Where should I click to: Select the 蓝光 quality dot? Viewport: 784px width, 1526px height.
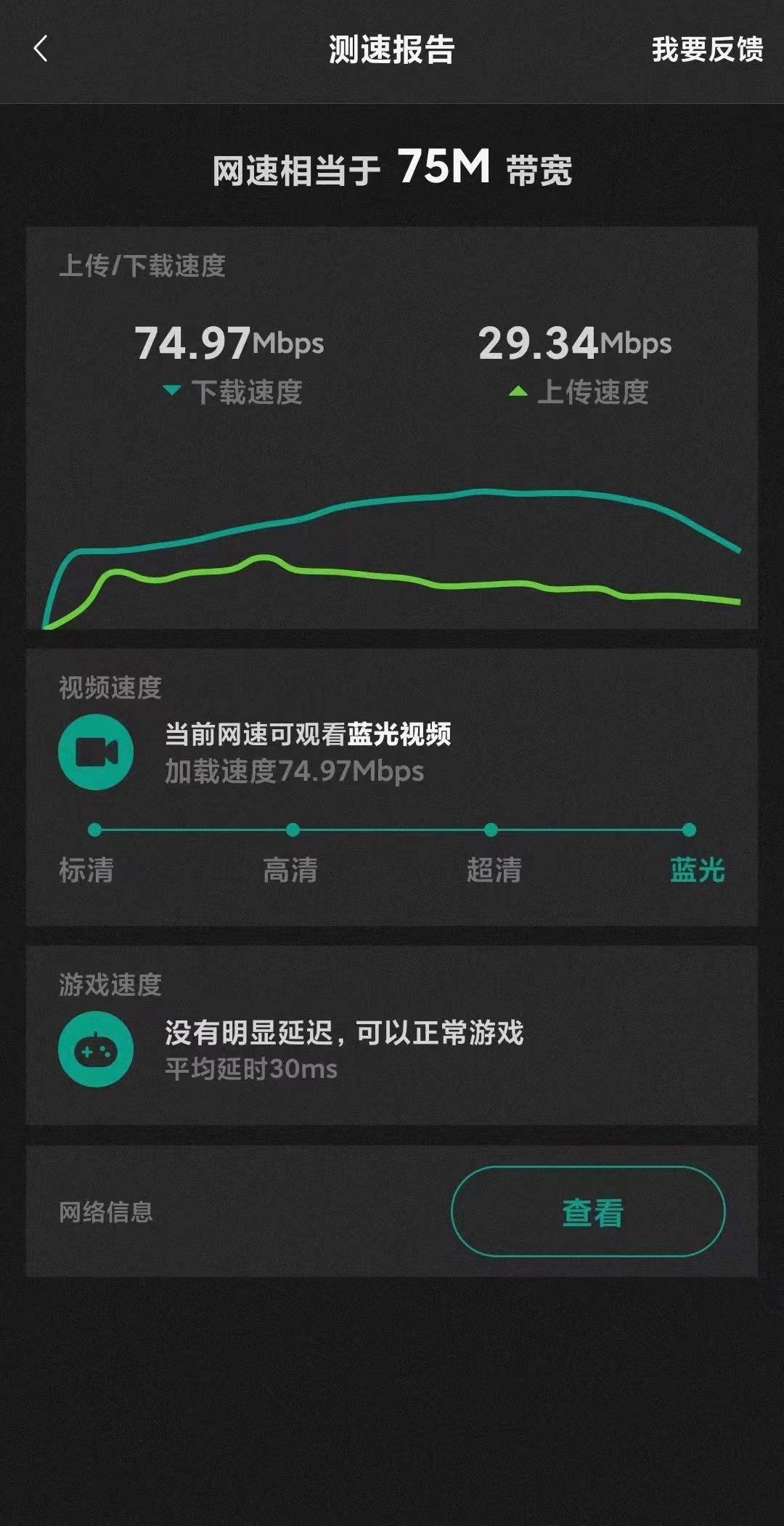click(x=688, y=827)
